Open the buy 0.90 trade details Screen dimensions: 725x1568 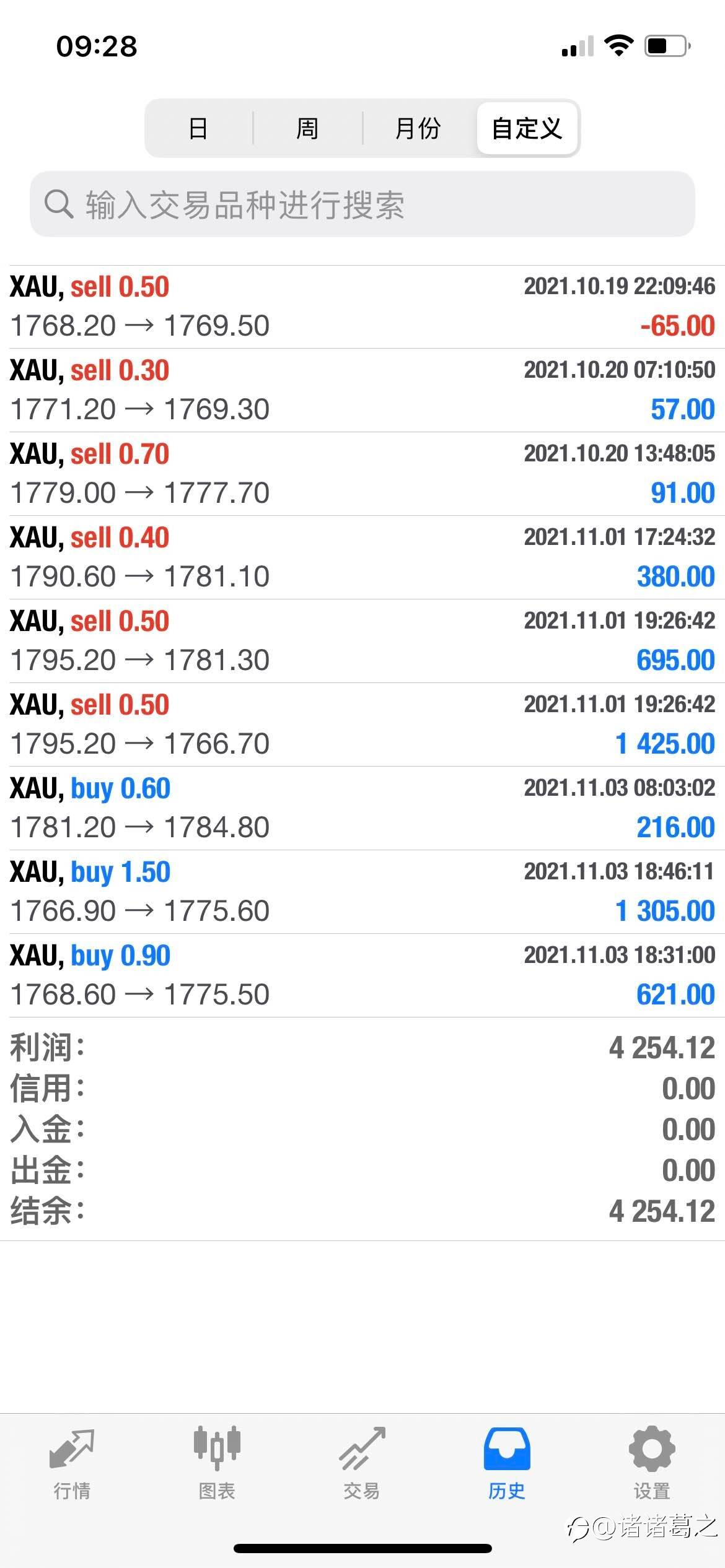pyautogui.click(x=362, y=975)
